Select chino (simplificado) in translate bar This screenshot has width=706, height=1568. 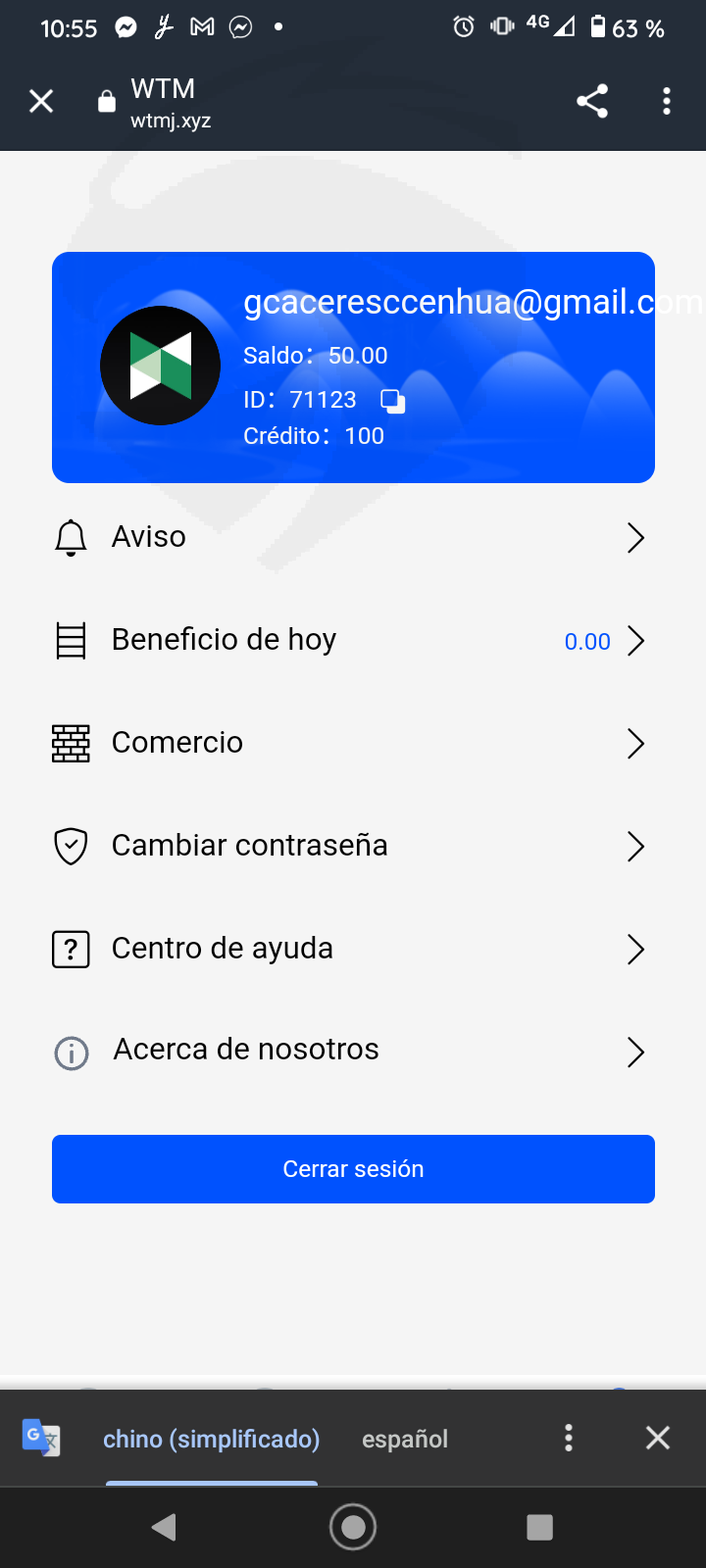212,1439
